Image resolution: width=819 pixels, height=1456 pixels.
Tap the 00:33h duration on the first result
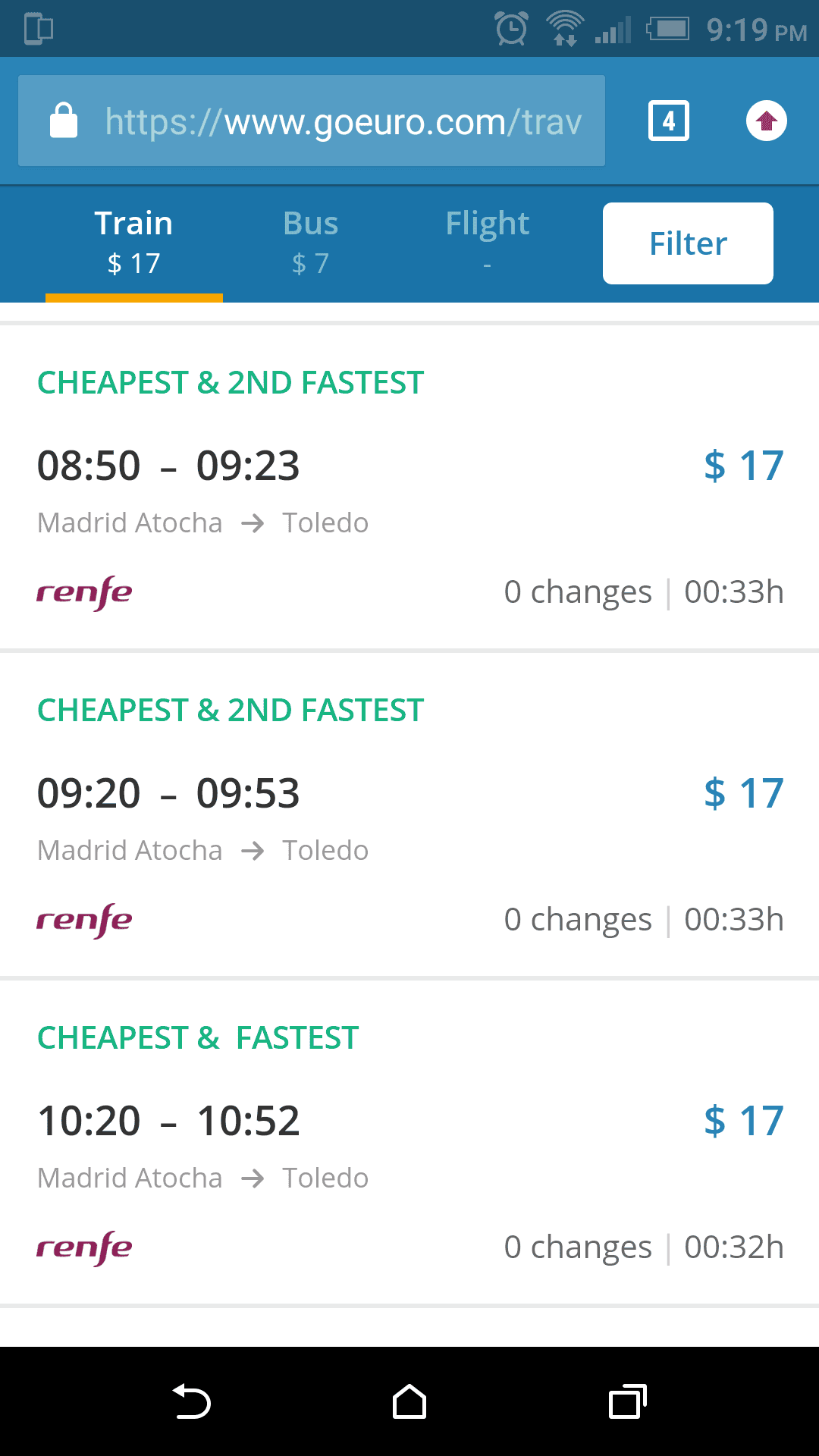[x=733, y=591]
